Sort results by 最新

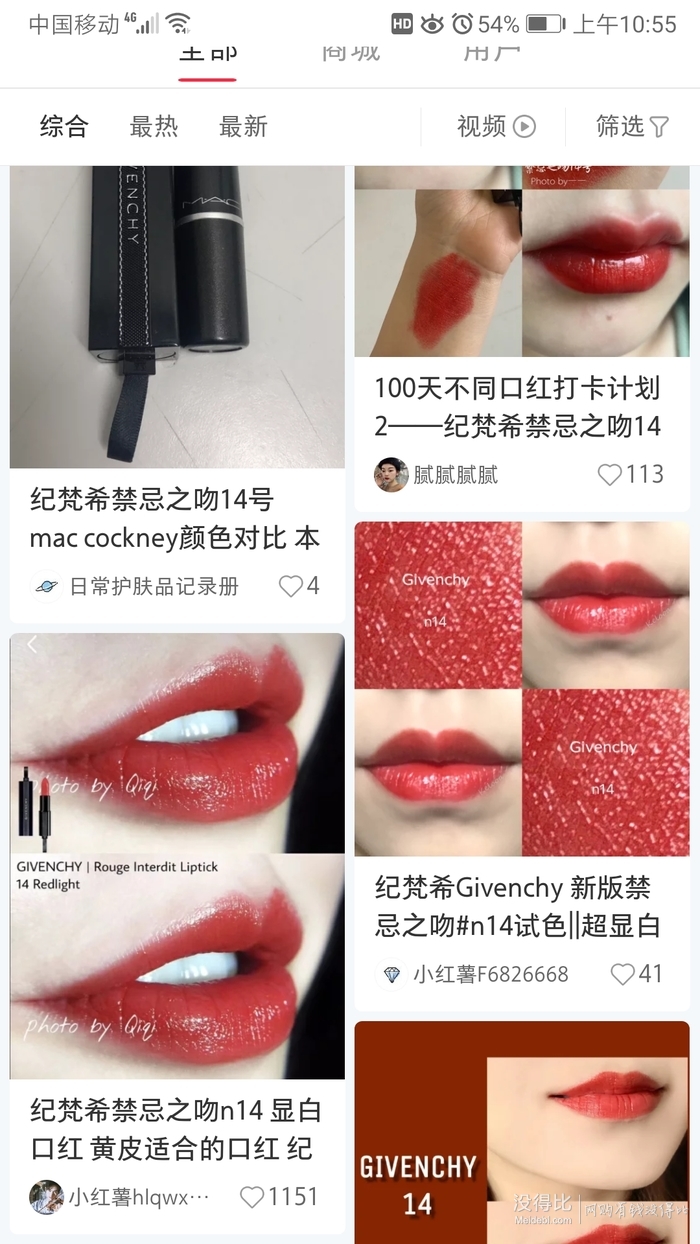click(x=243, y=127)
